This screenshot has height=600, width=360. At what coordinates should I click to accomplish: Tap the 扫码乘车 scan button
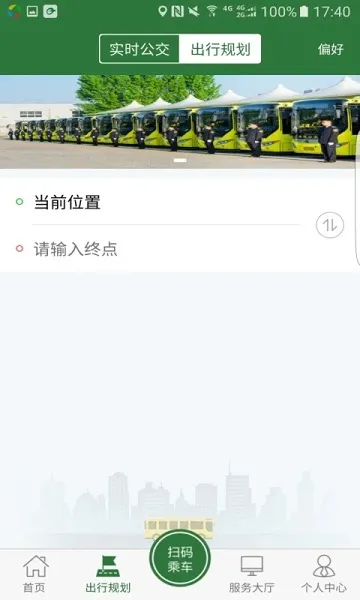point(180,558)
